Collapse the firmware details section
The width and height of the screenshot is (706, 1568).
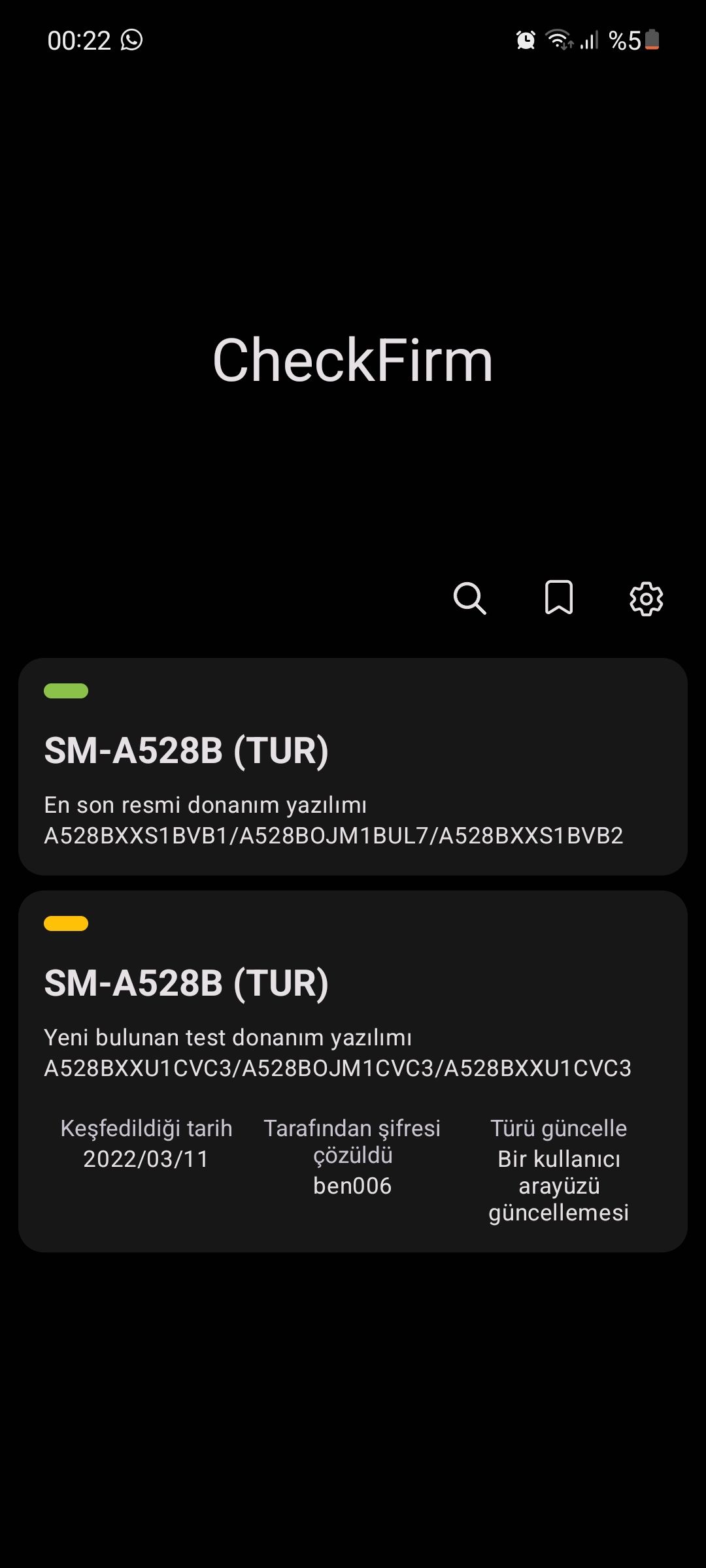coord(353,1169)
